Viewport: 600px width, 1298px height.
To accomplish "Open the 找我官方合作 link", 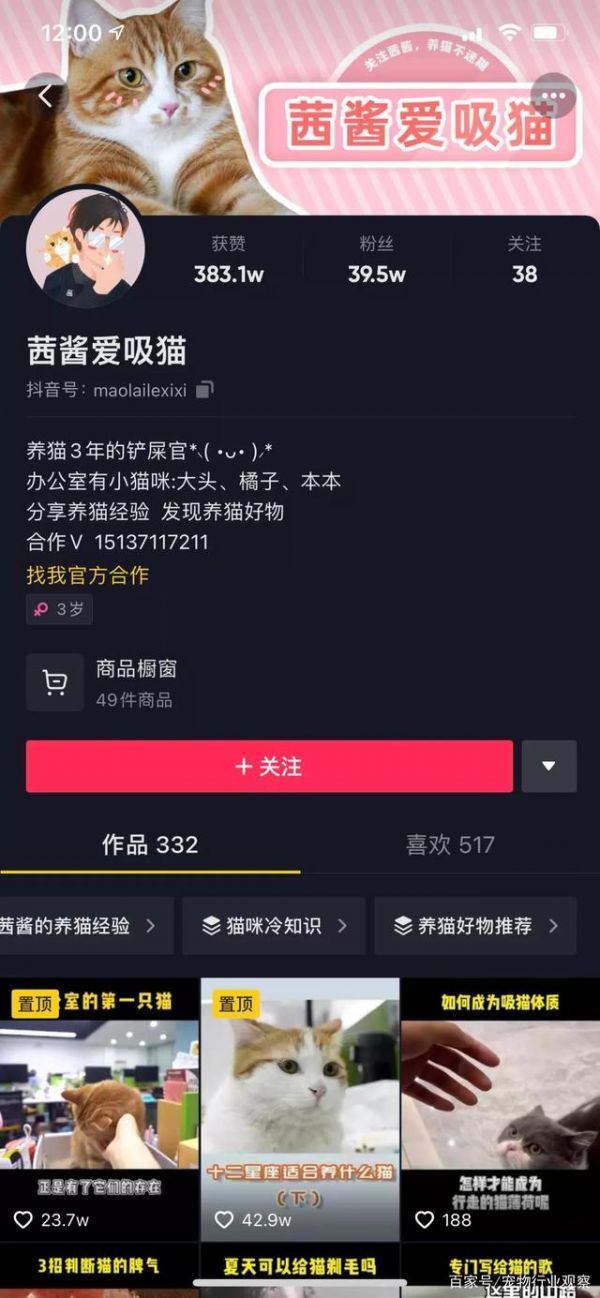I will (88, 575).
